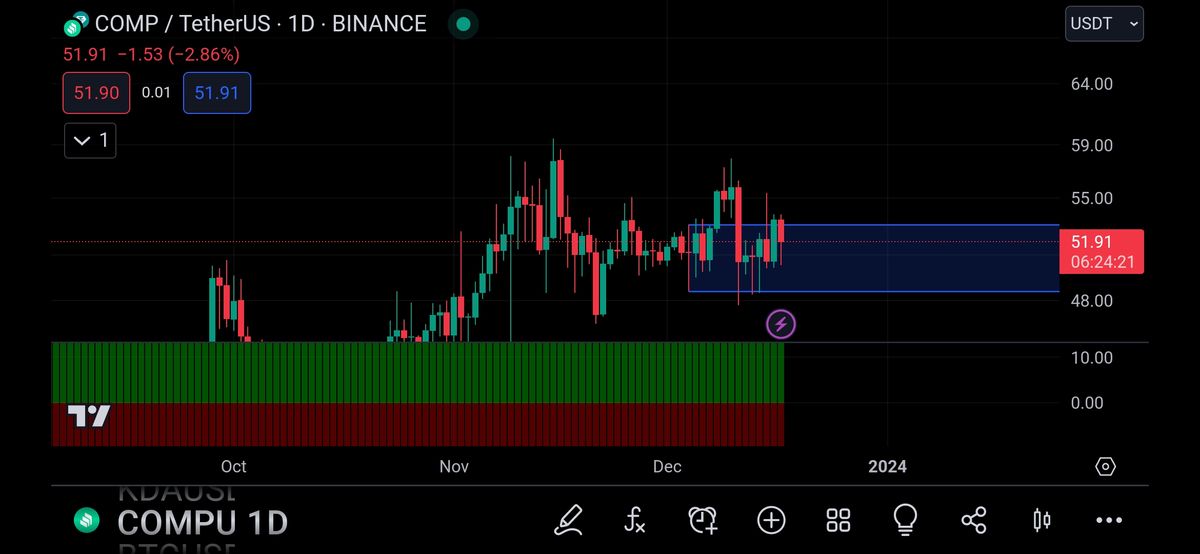Image resolution: width=1200 pixels, height=554 pixels.
Task: Open the drawing tools pen
Action: [568, 519]
